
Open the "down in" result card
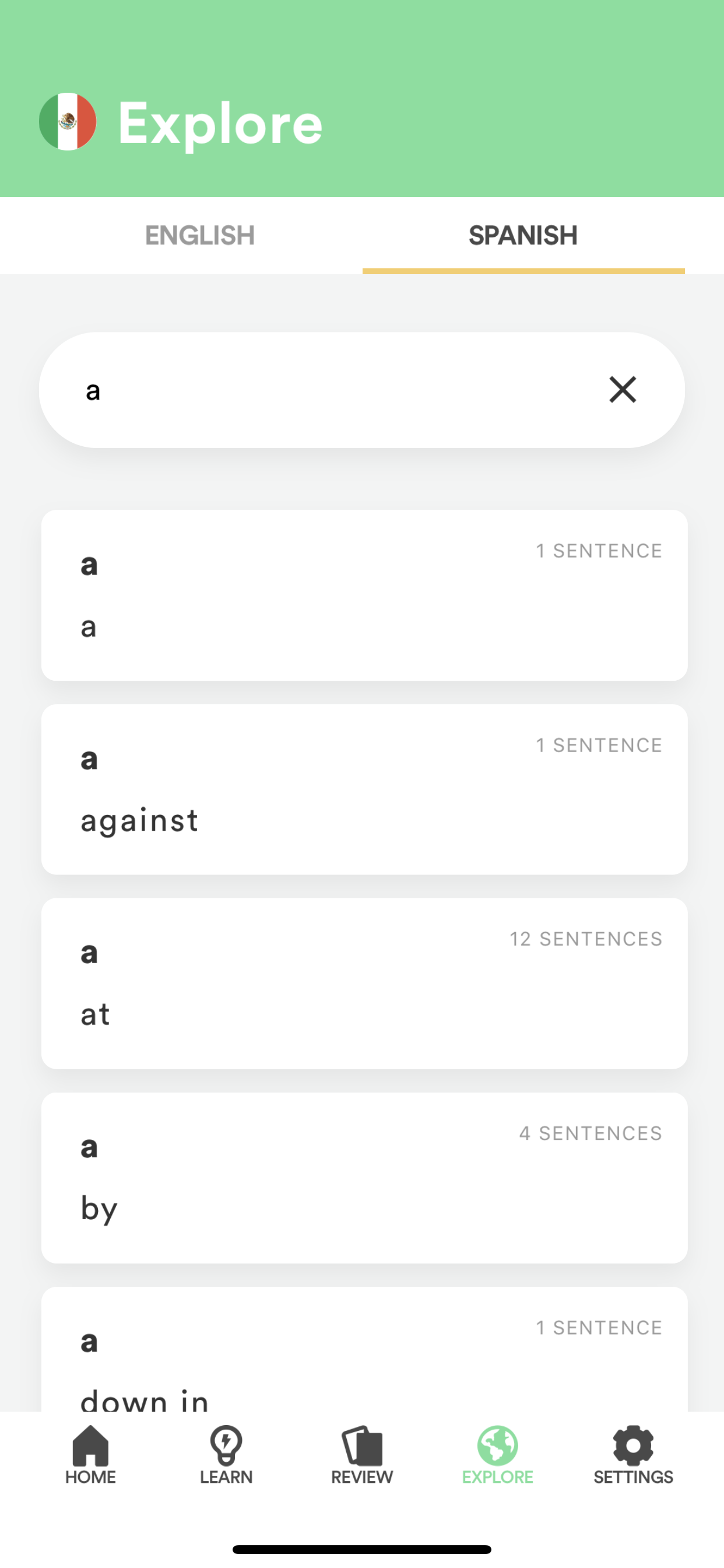[x=364, y=1349]
